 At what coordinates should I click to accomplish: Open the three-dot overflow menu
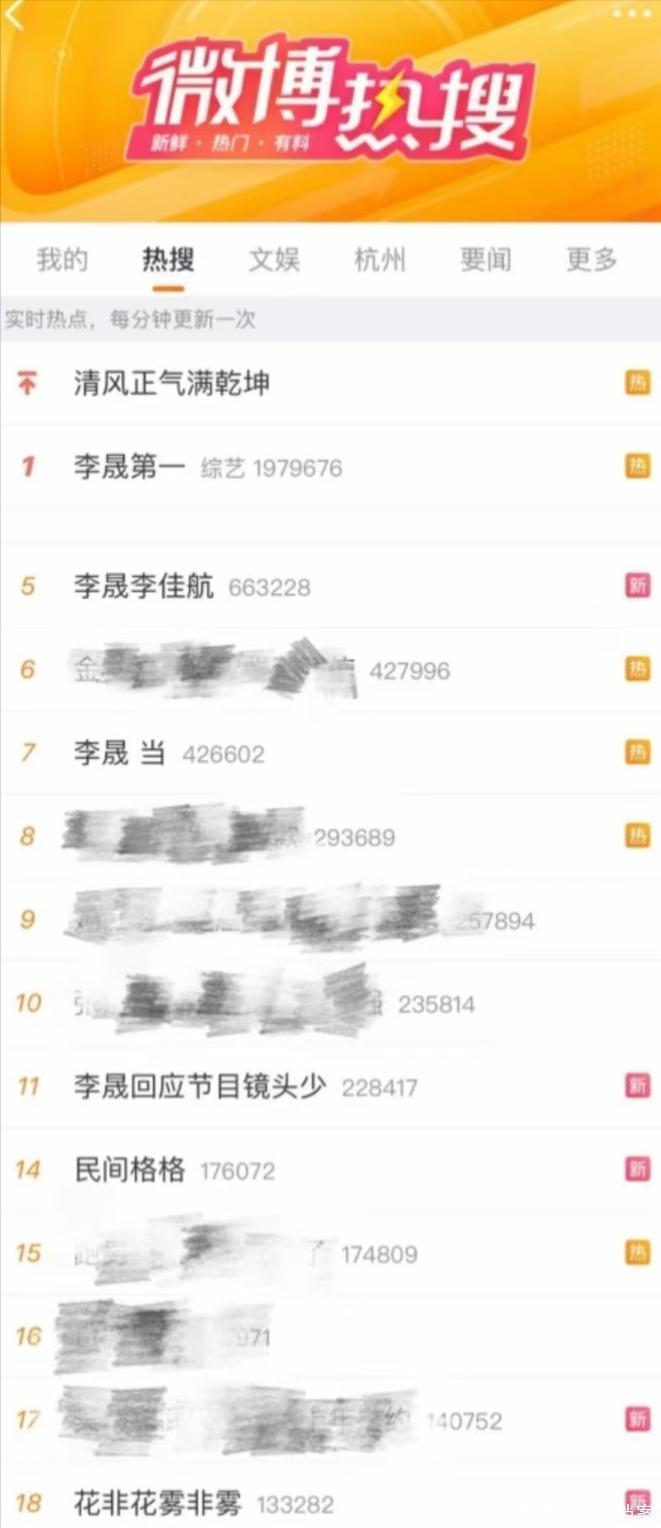[630, 13]
